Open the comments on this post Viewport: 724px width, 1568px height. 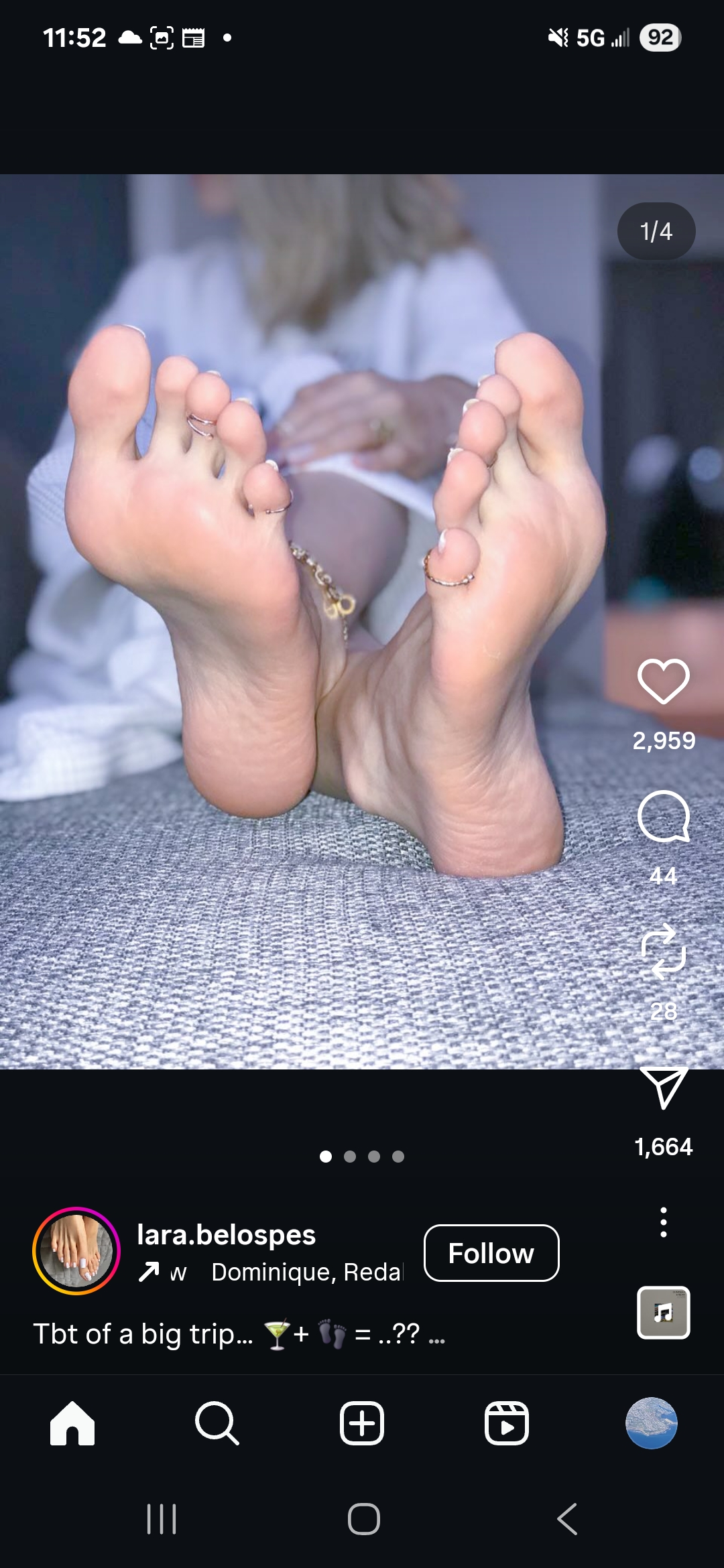tap(664, 816)
